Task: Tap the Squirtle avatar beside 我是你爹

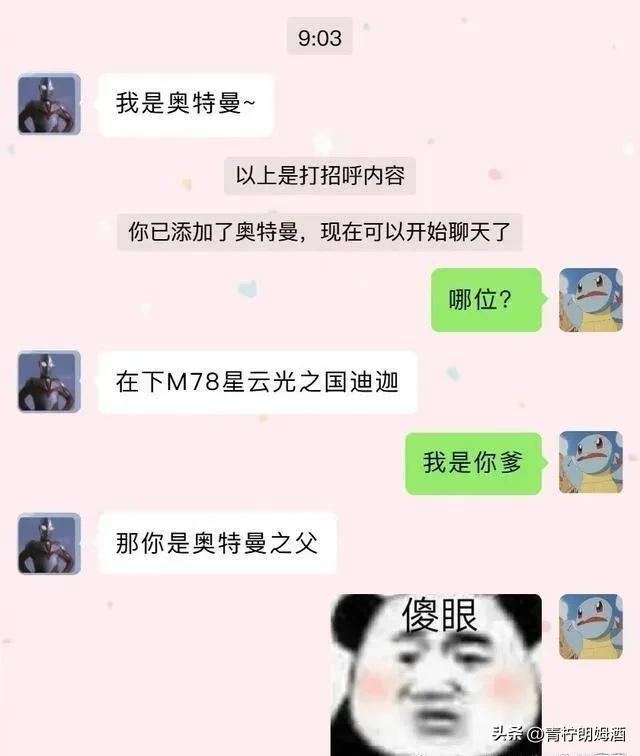Action: [x=590, y=463]
